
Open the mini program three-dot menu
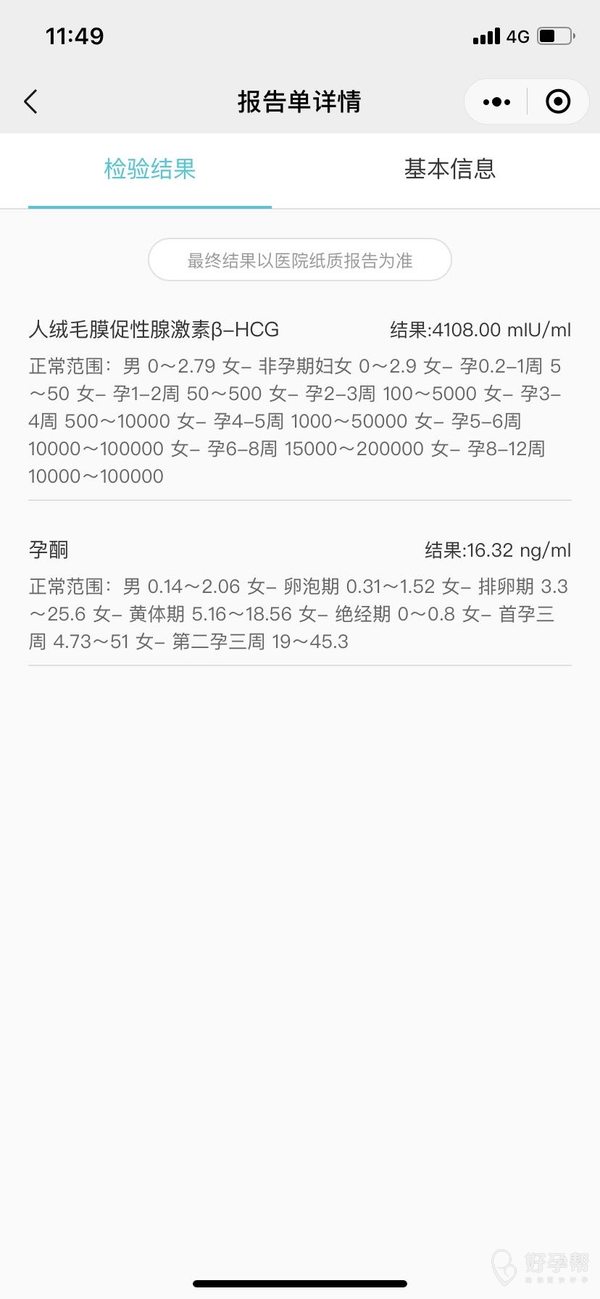point(496,101)
